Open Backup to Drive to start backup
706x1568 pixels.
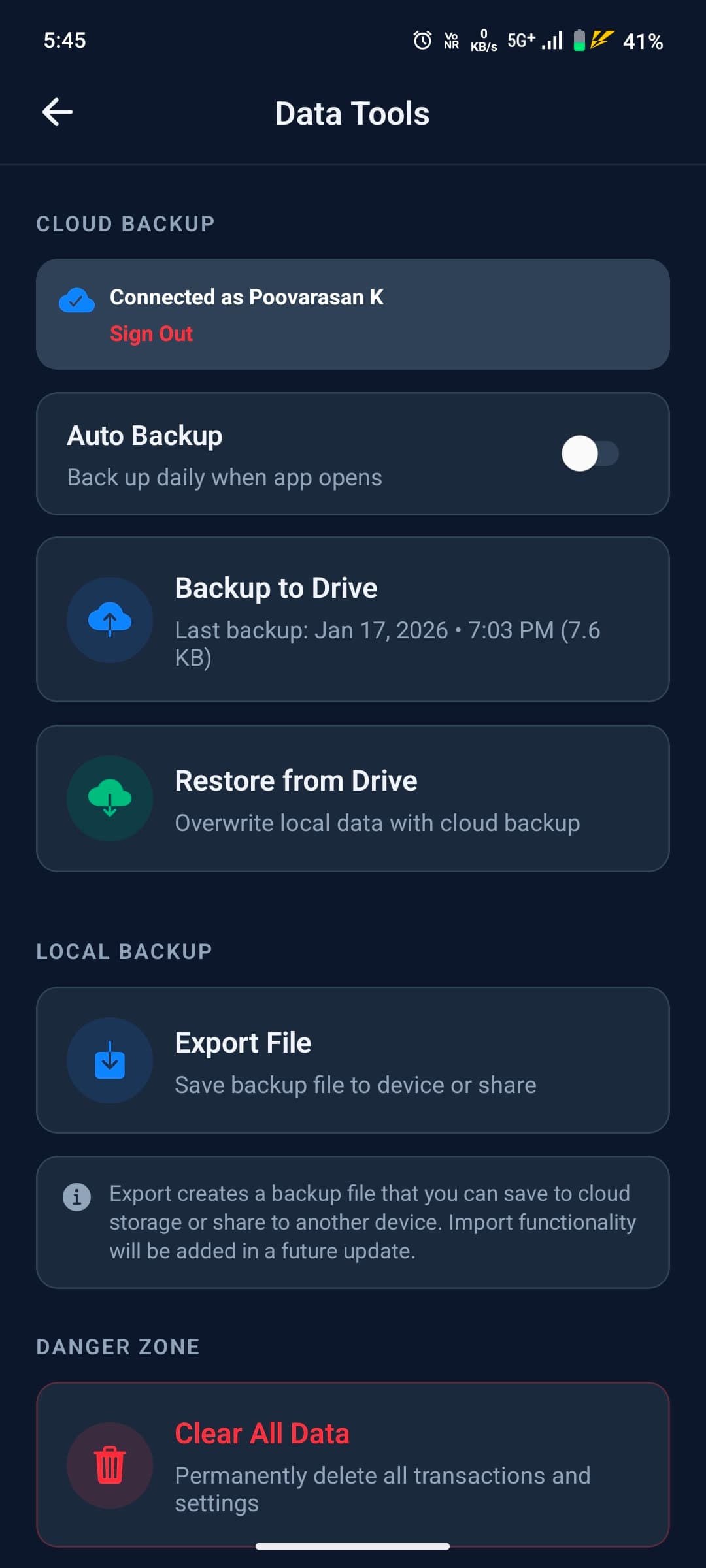[x=353, y=619]
